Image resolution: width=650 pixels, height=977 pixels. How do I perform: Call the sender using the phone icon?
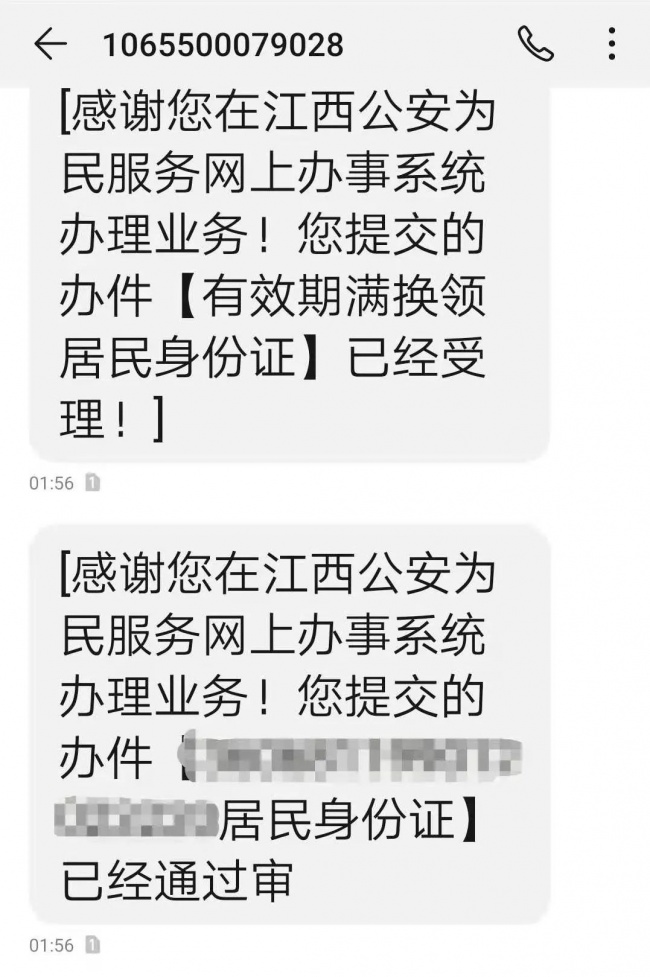pos(535,43)
